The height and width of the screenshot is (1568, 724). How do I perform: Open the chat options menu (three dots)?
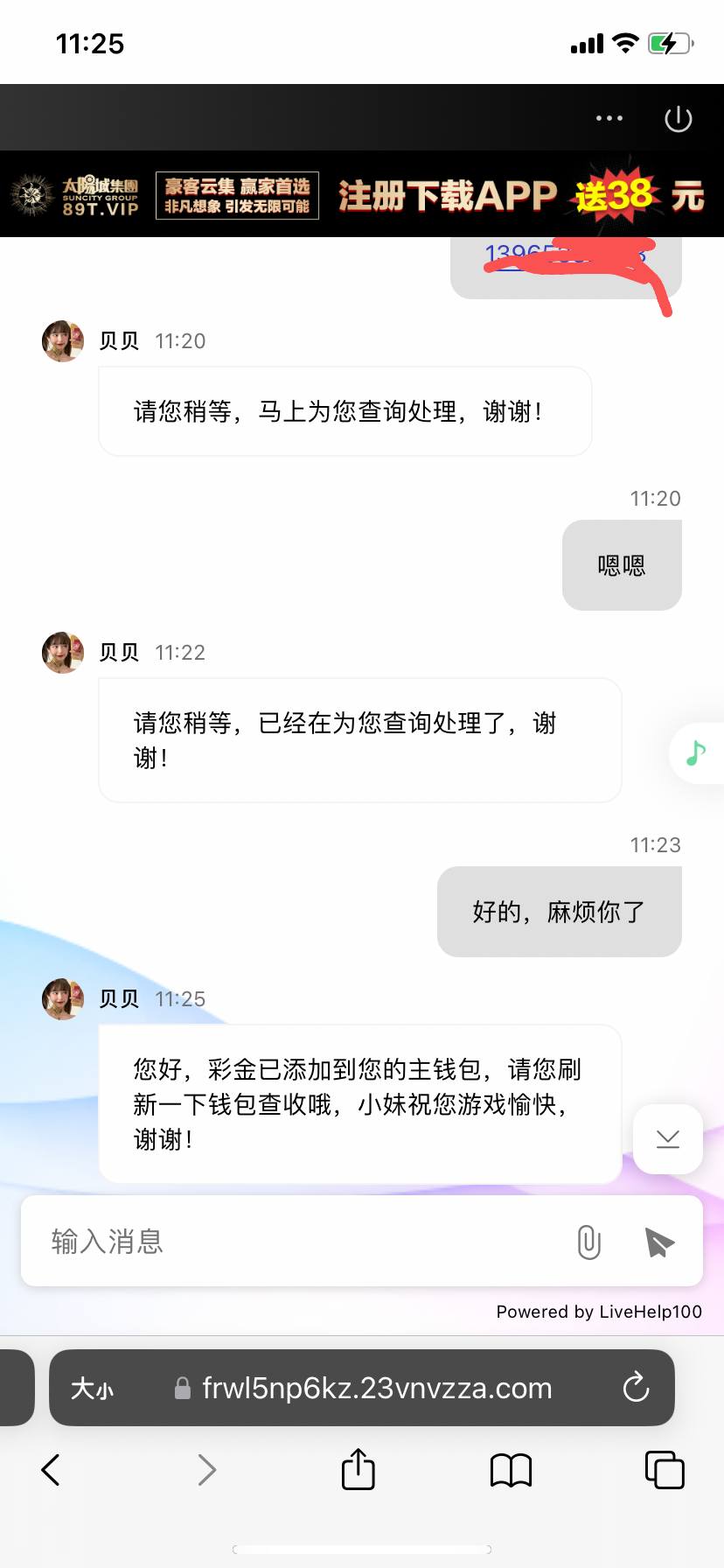pyautogui.click(x=609, y=117)
